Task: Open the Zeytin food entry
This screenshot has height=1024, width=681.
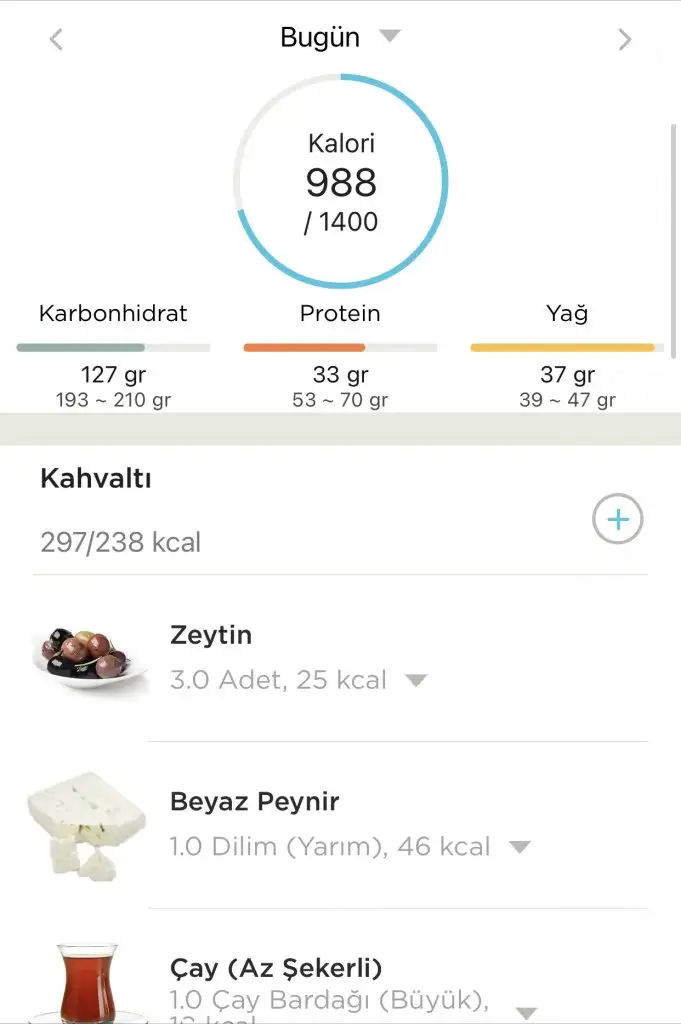Action: [x=211, y=635]
